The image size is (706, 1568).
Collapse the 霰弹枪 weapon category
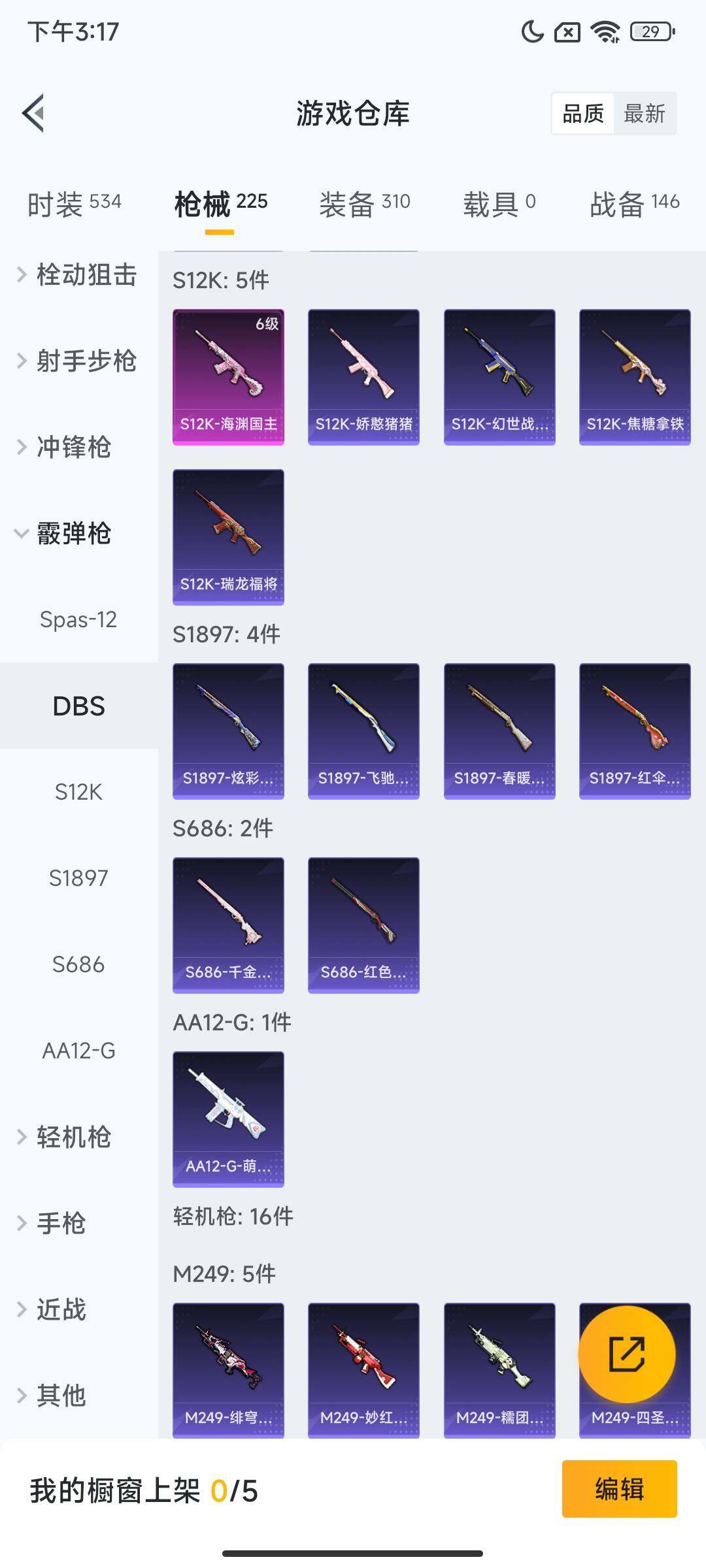(x=76, y=534)
